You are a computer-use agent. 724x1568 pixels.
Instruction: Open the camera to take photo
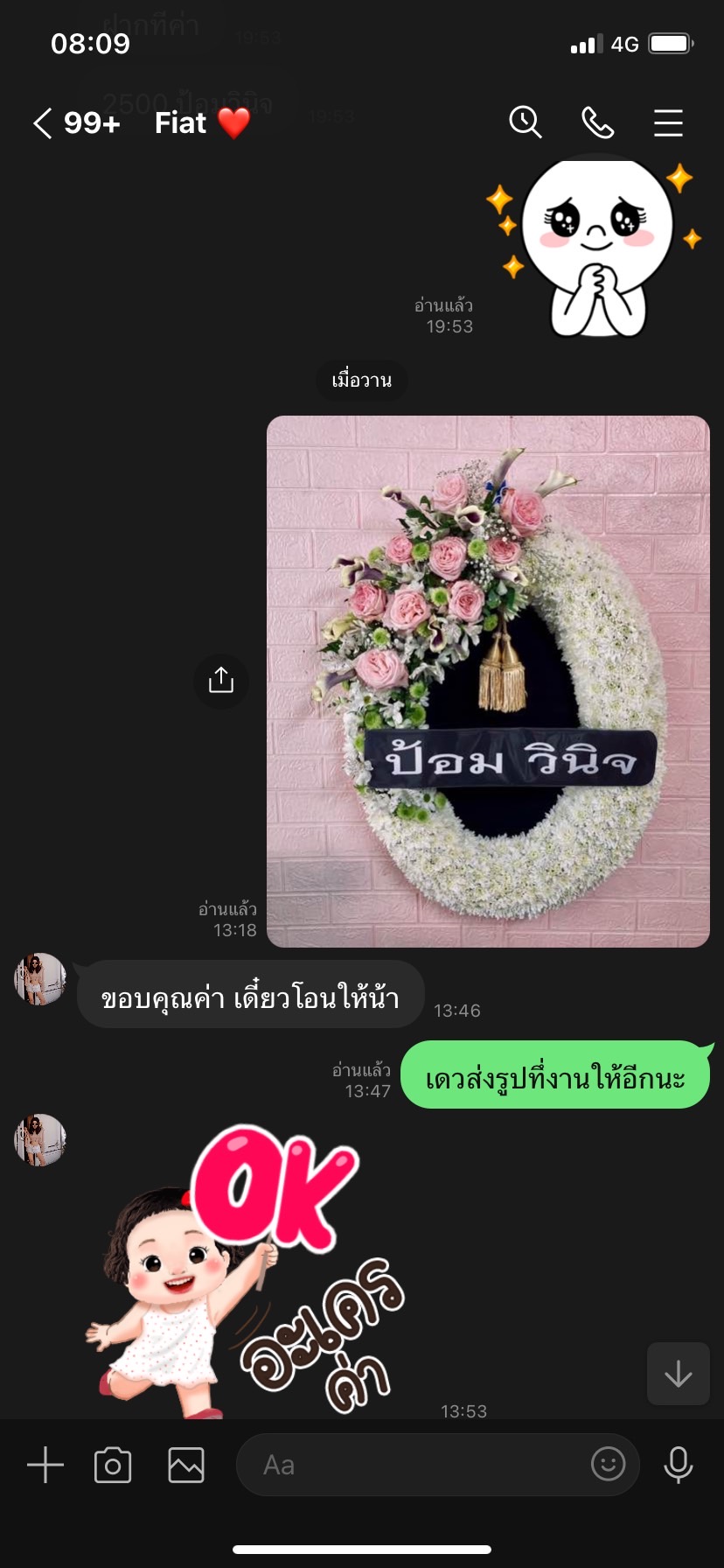coord(113,1465)
